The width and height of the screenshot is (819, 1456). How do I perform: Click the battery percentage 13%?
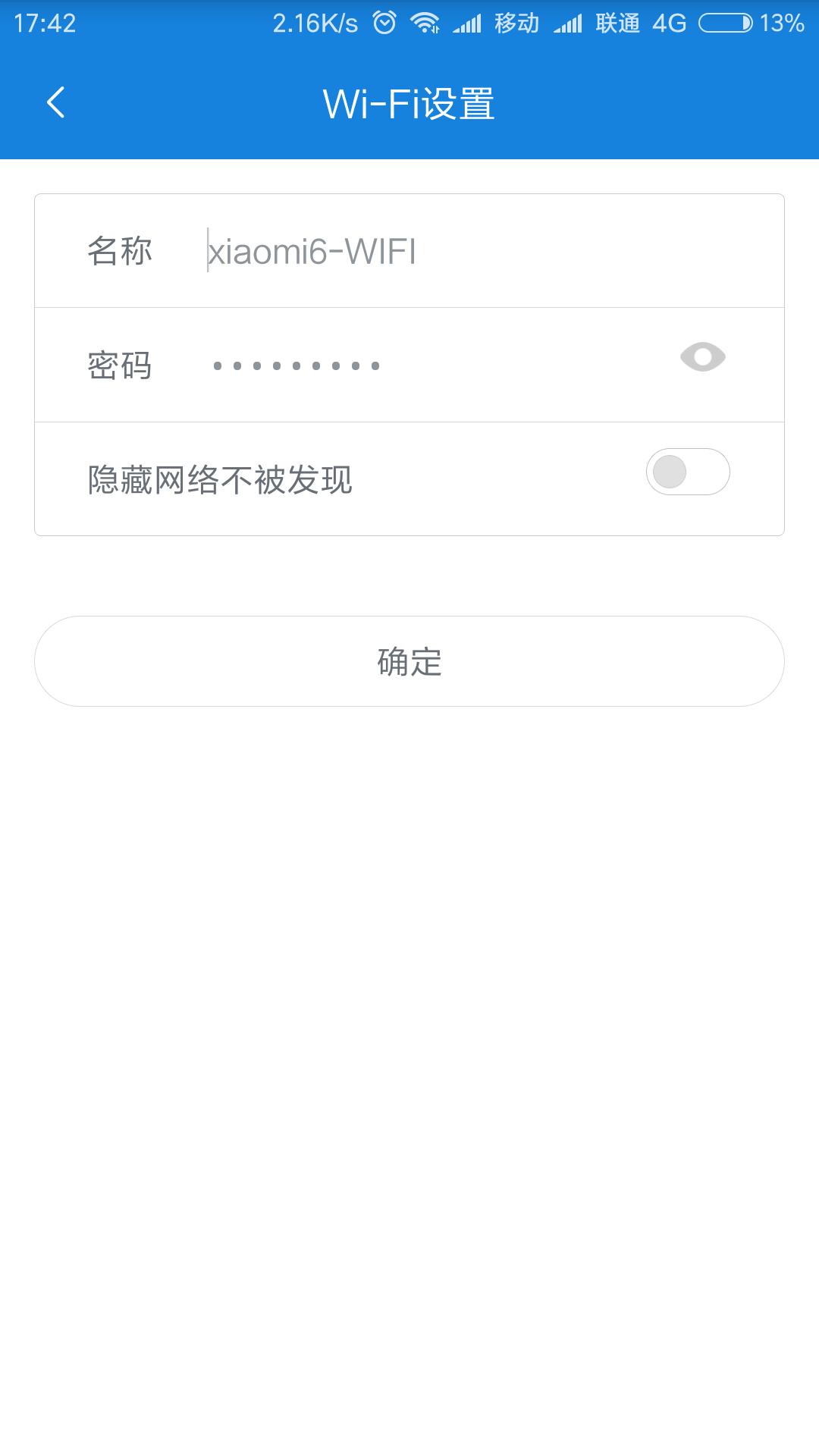point(783,22)
